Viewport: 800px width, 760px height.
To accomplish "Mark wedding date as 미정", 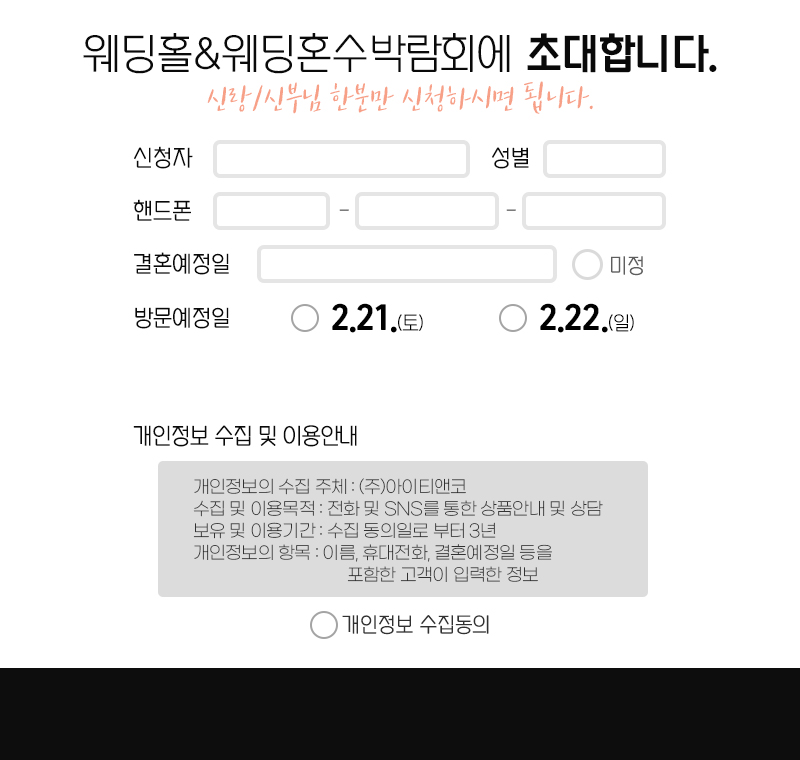I will pyautogui.click(x=587, y=265).
